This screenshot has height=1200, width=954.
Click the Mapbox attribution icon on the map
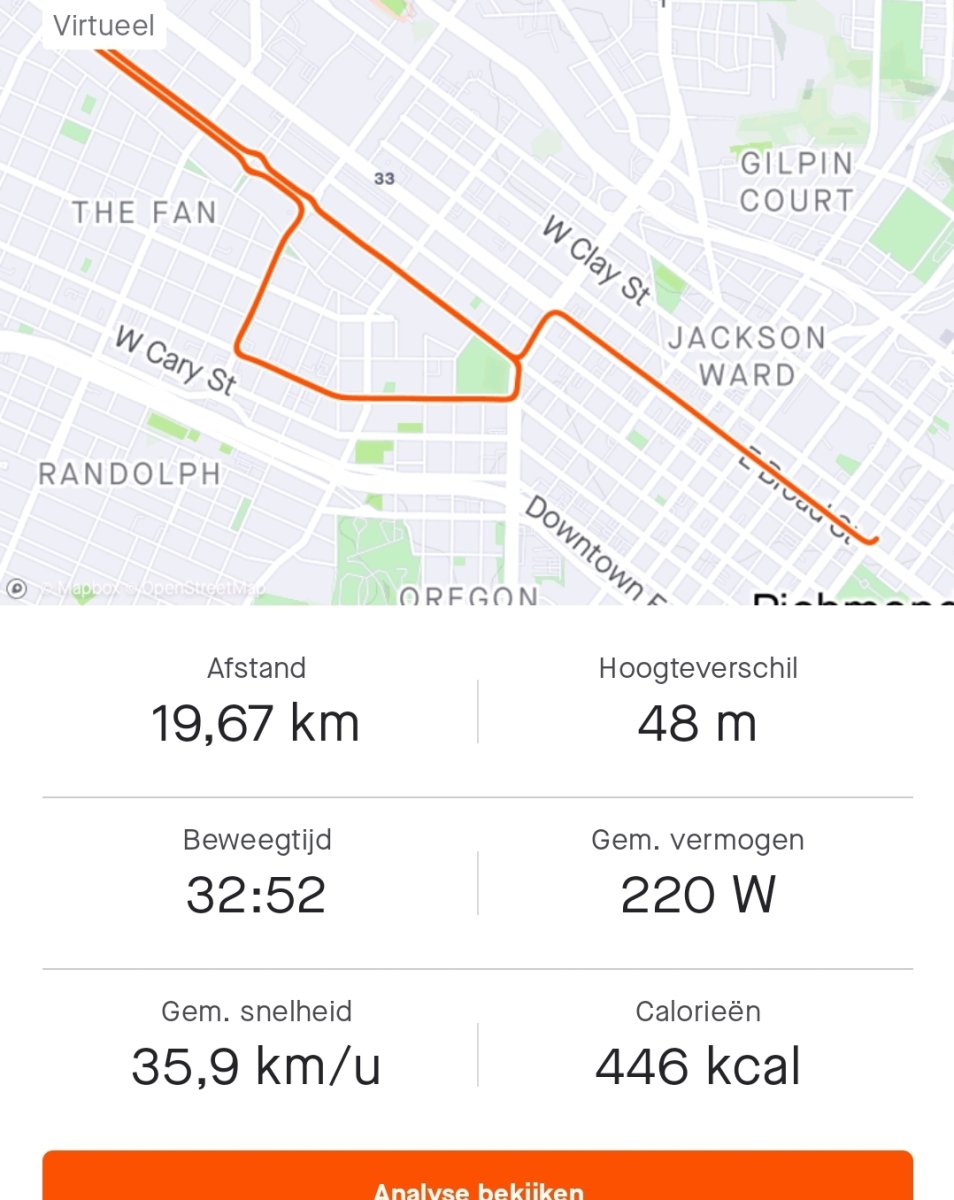click(x=15, y=590)
